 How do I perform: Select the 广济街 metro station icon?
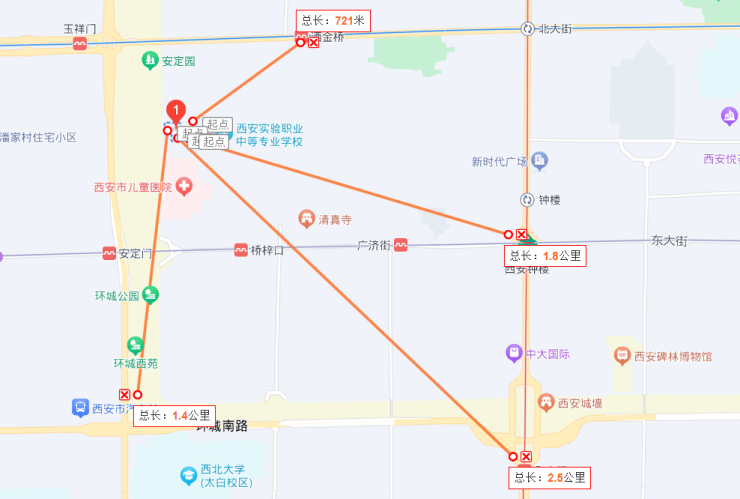pyautogui.click(x=400, y=245)
